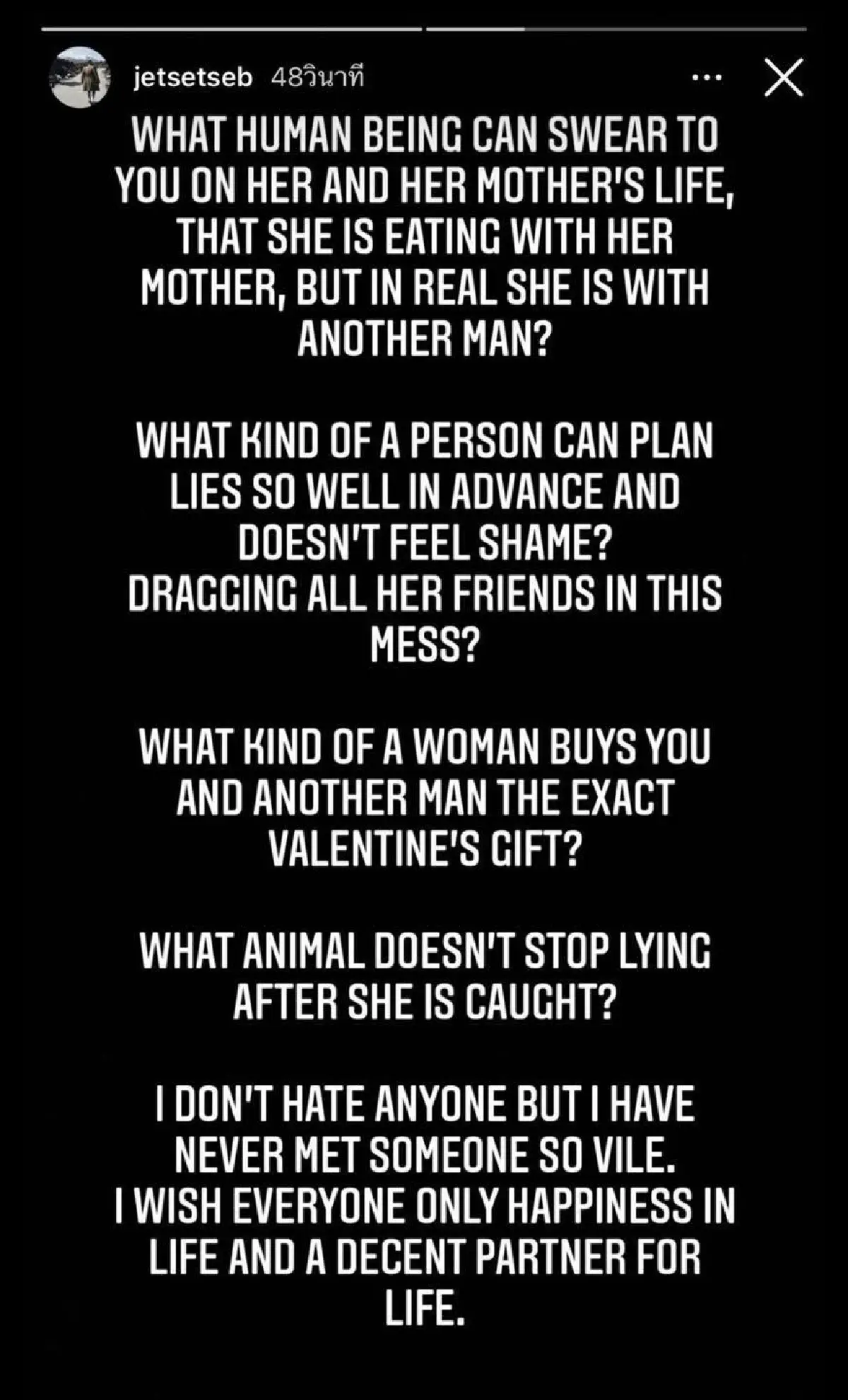The width and height of the screenshot is (848, 1400).
Task: Close the story viewer
Action: [784, 78]
